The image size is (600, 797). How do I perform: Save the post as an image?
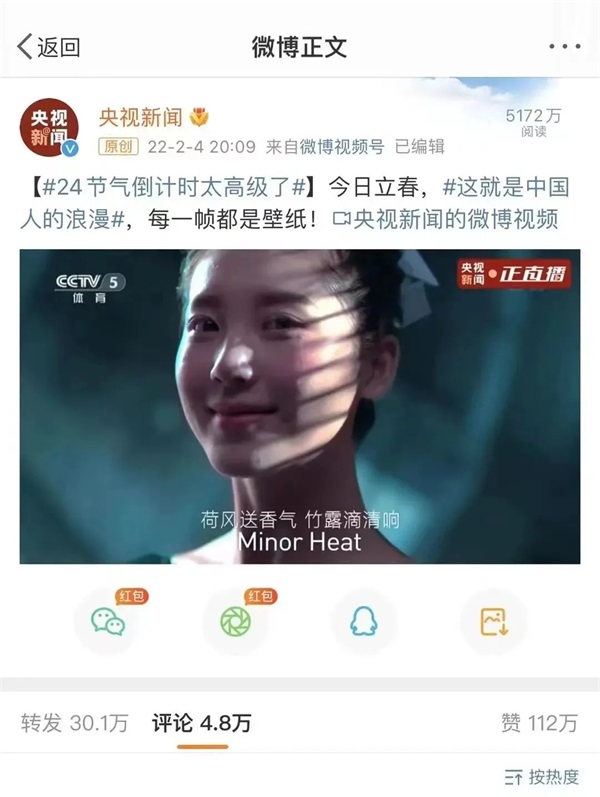[x=493, y=622]
